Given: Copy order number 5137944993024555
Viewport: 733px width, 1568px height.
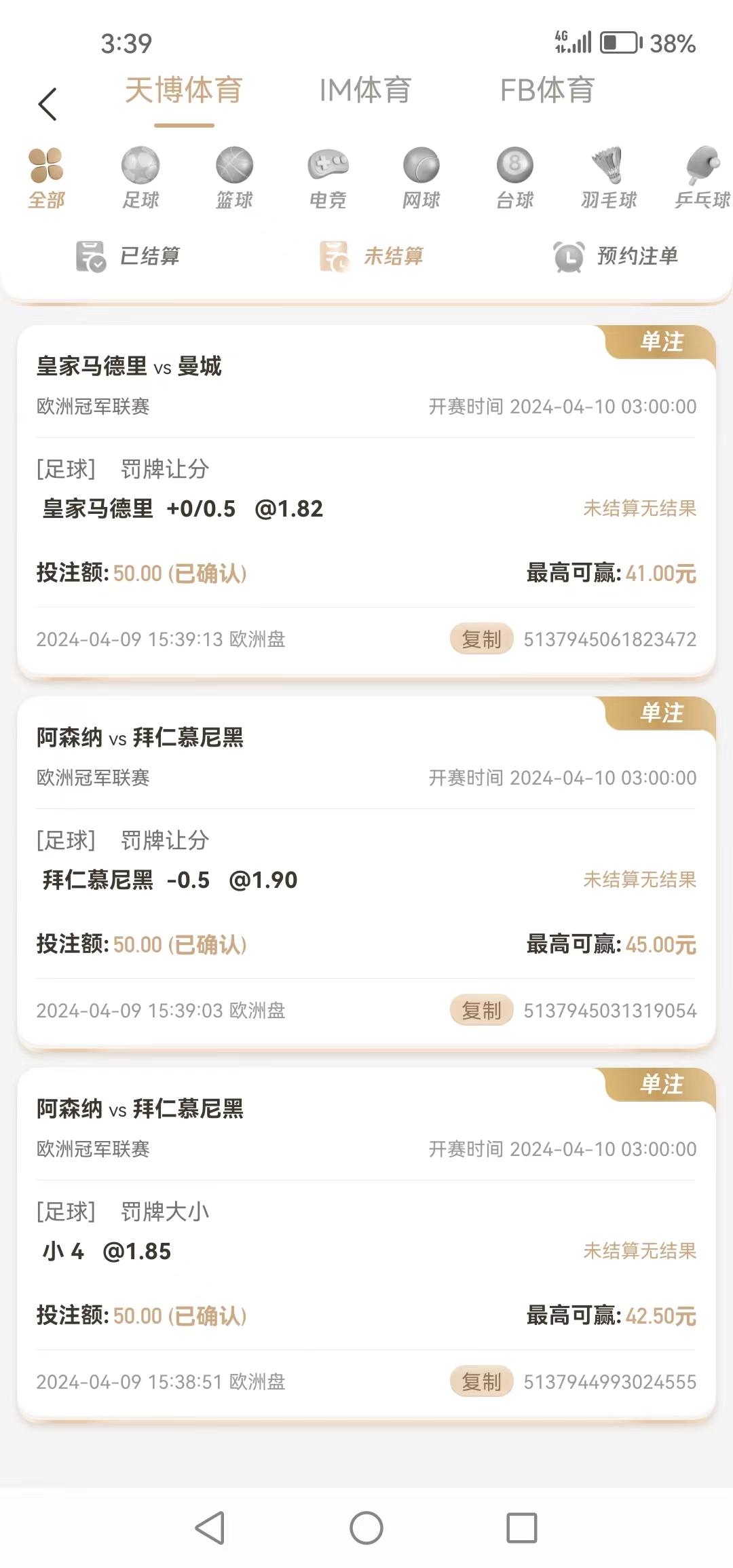Looking at the screenshot, I should coord(481,1381).
